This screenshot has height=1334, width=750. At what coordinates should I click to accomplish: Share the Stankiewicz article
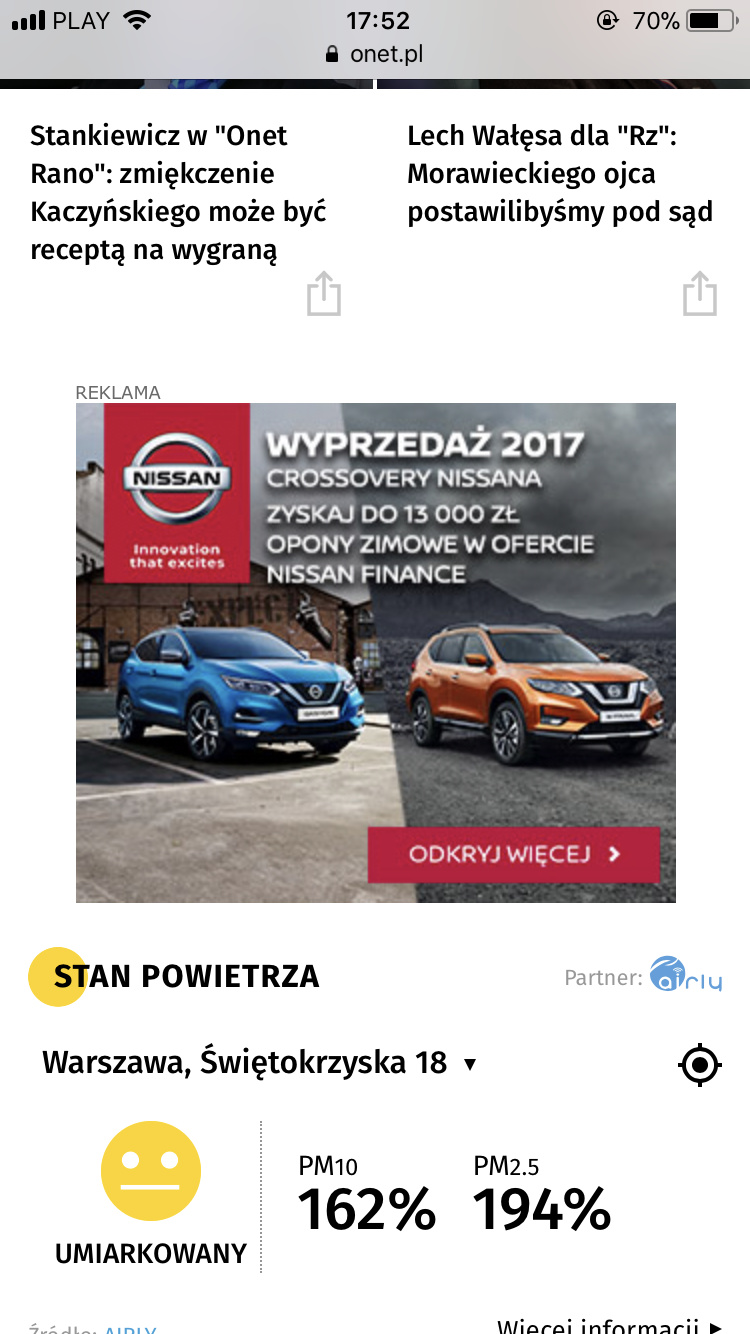(x=324, y=295)
